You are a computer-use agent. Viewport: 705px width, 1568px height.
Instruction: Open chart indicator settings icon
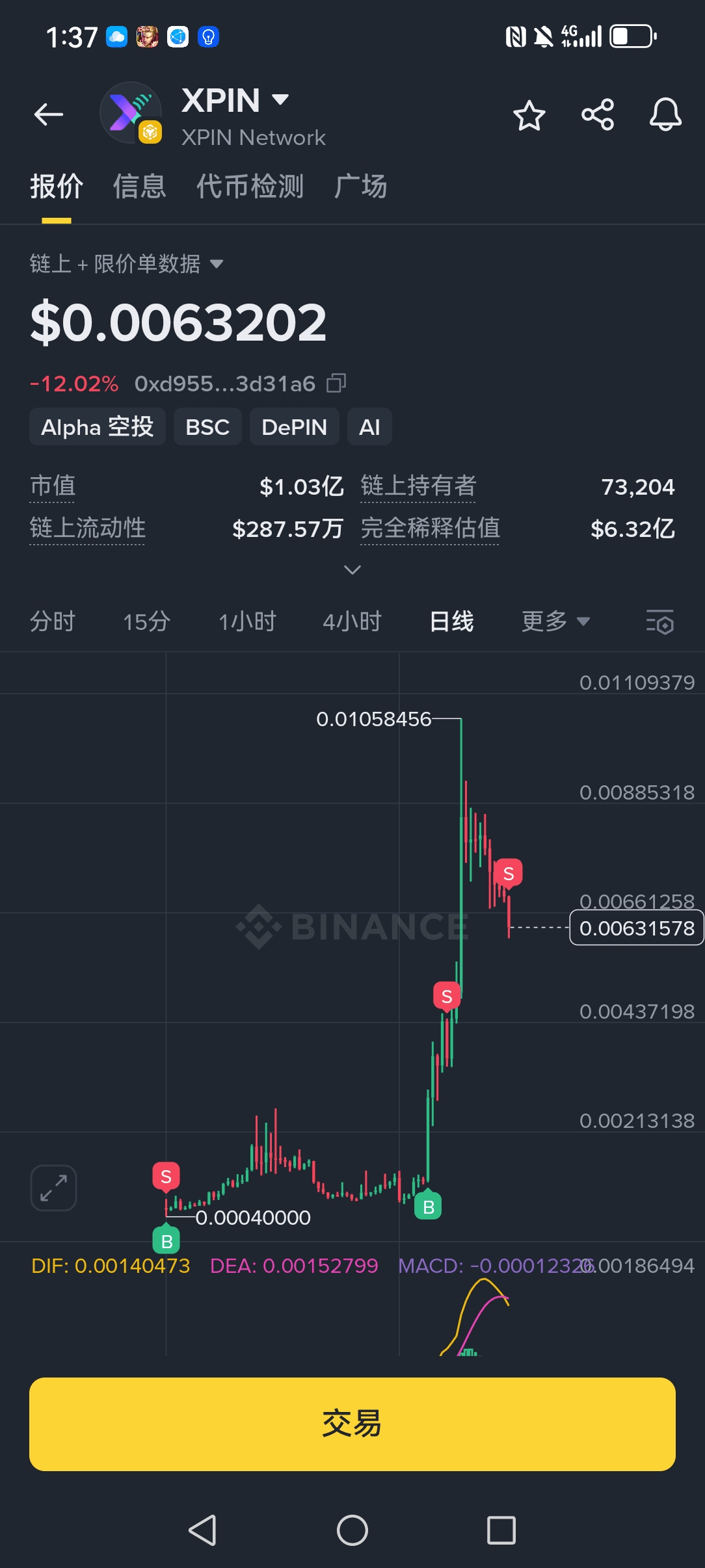(659, 622)
